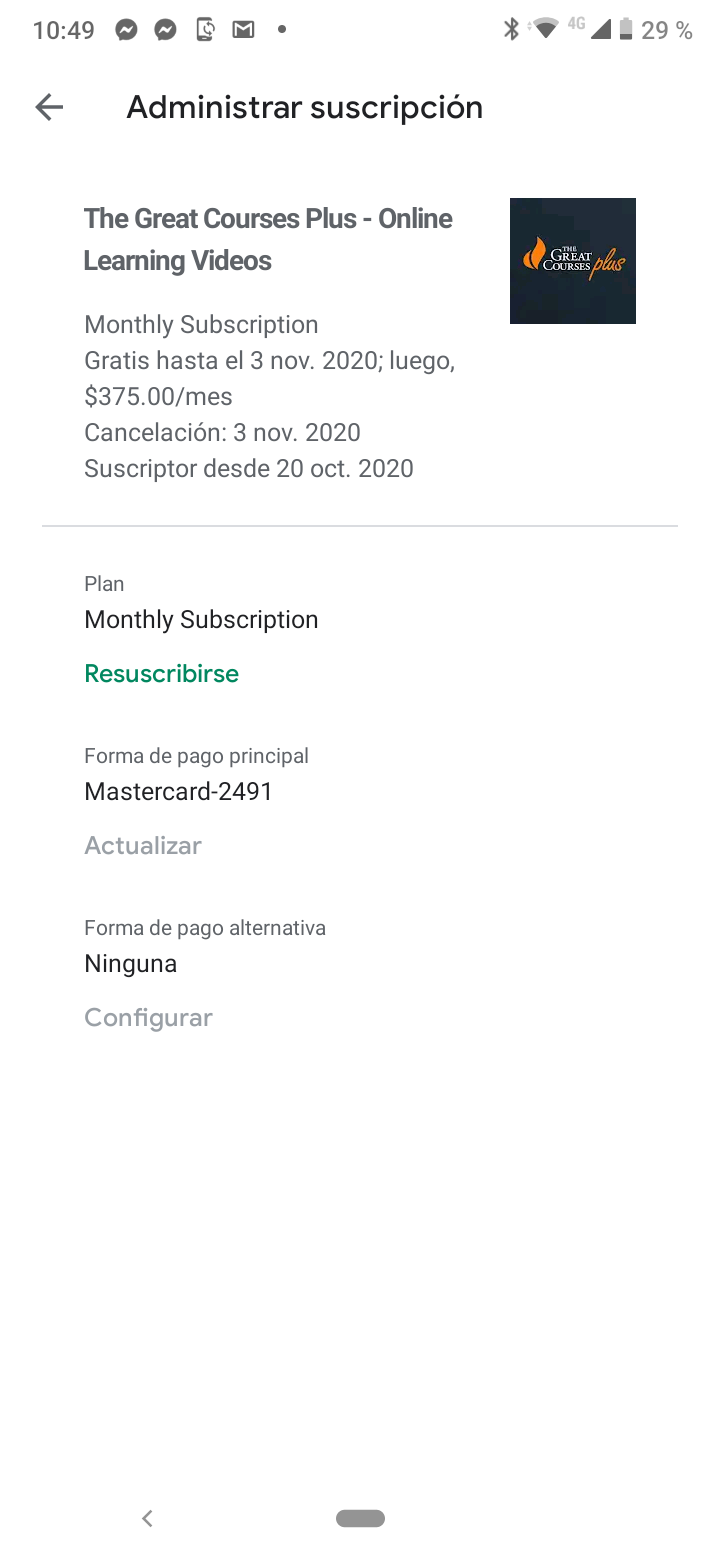
Task: Select Actualizar under Forma de pago principal
Action: tap(143, 846)
